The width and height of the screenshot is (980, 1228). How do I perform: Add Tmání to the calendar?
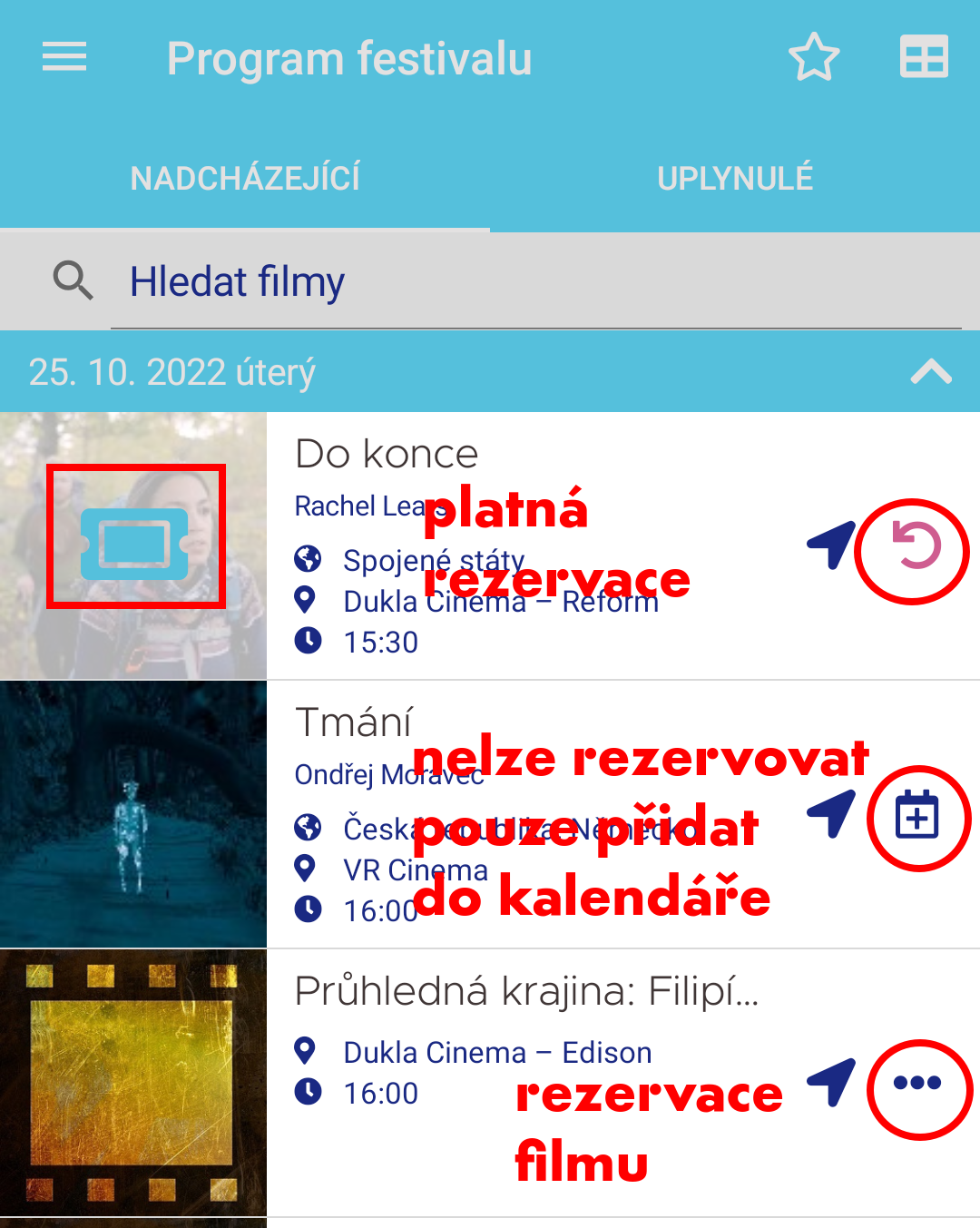click(917, 815)
